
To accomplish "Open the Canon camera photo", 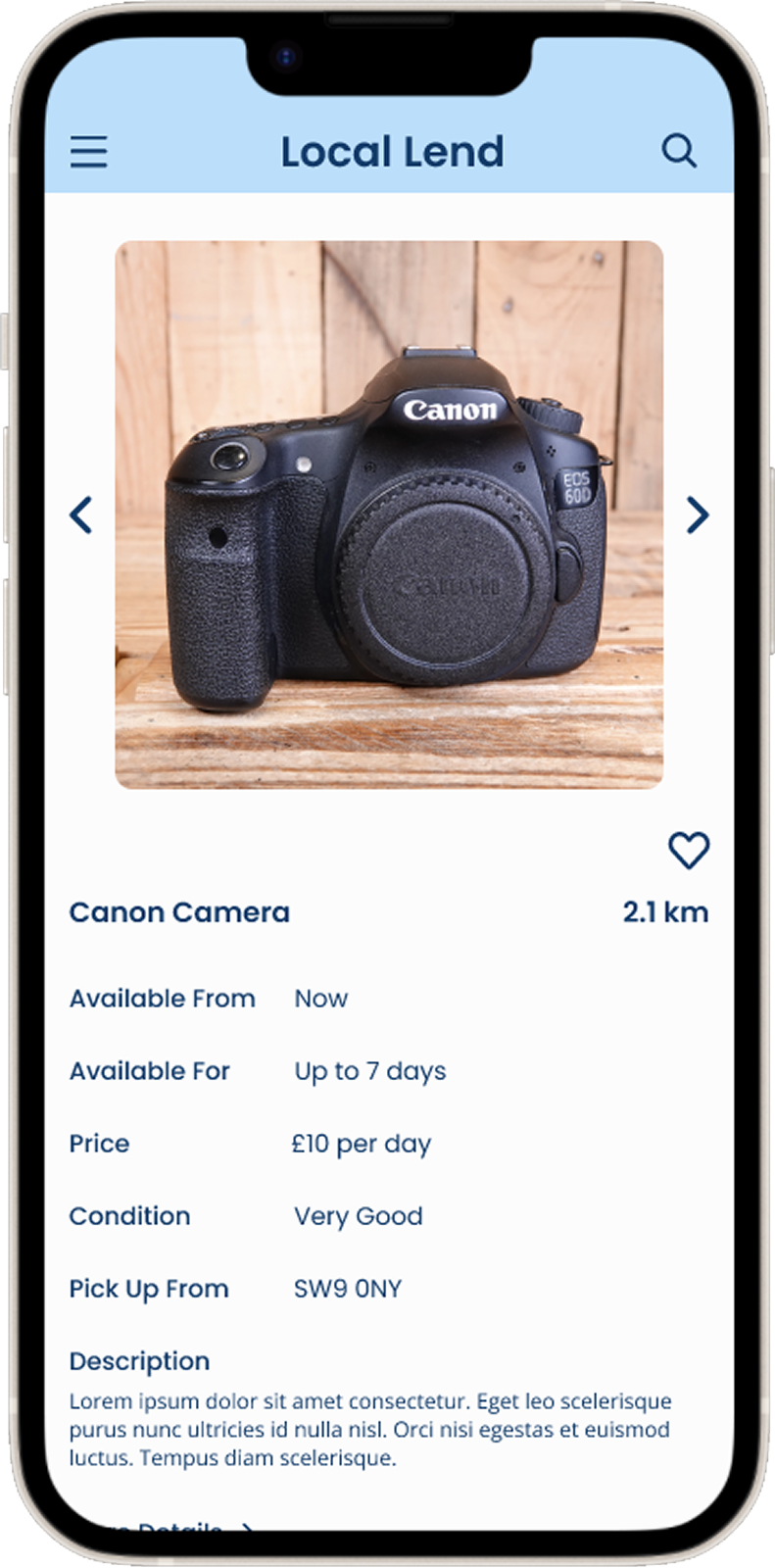I will tap(389, 514).
